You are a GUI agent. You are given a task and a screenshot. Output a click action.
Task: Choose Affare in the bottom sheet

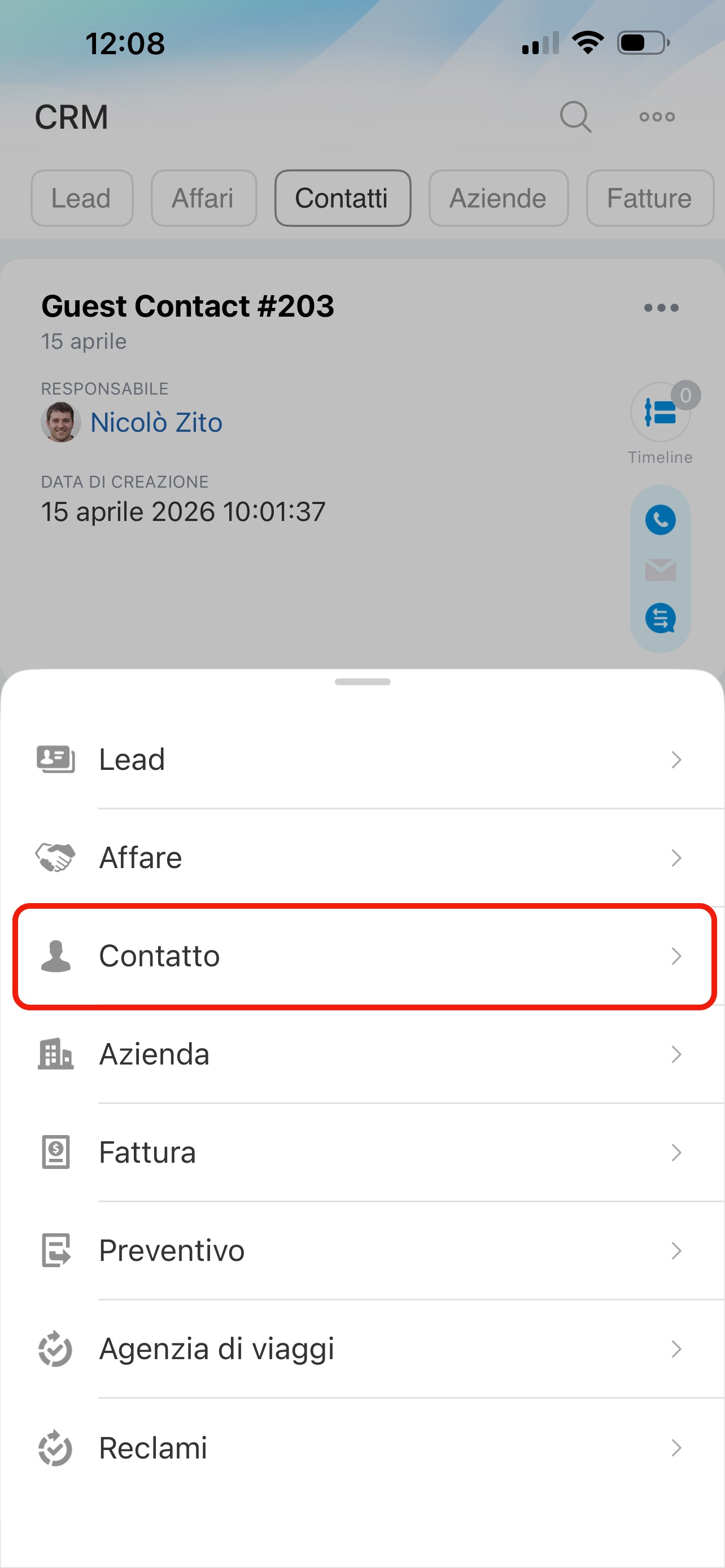[x=361, y=857]
